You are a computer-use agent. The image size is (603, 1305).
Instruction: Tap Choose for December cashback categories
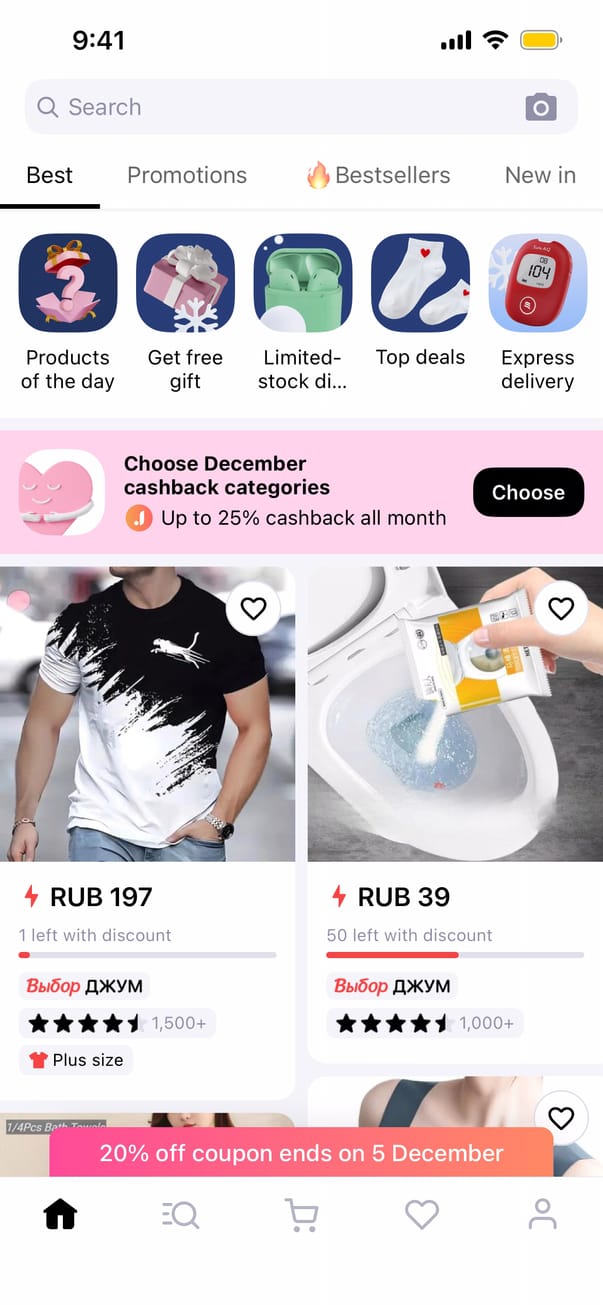pyautogui.click(x=528, y=492)
